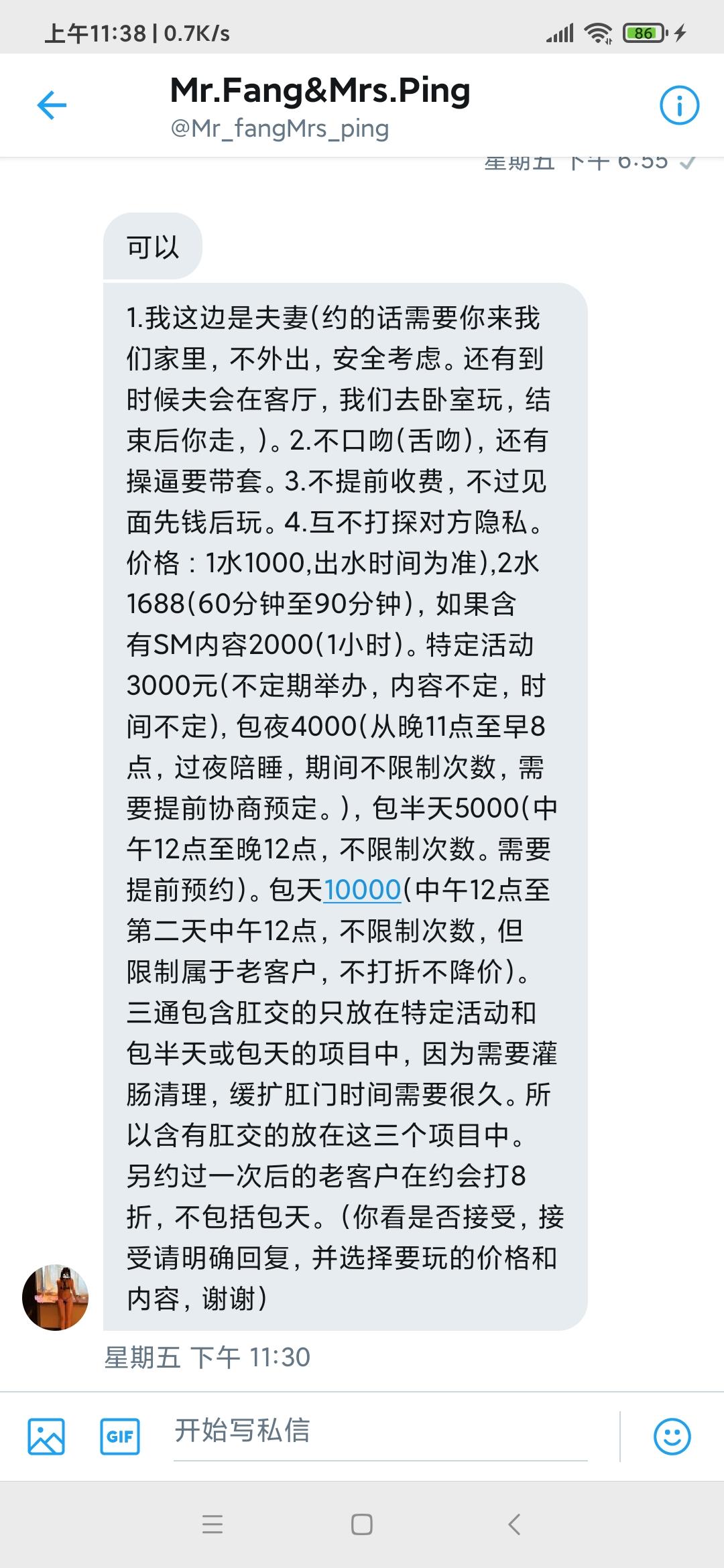Open the conversation info via the i icon

(x=678, y=105)
